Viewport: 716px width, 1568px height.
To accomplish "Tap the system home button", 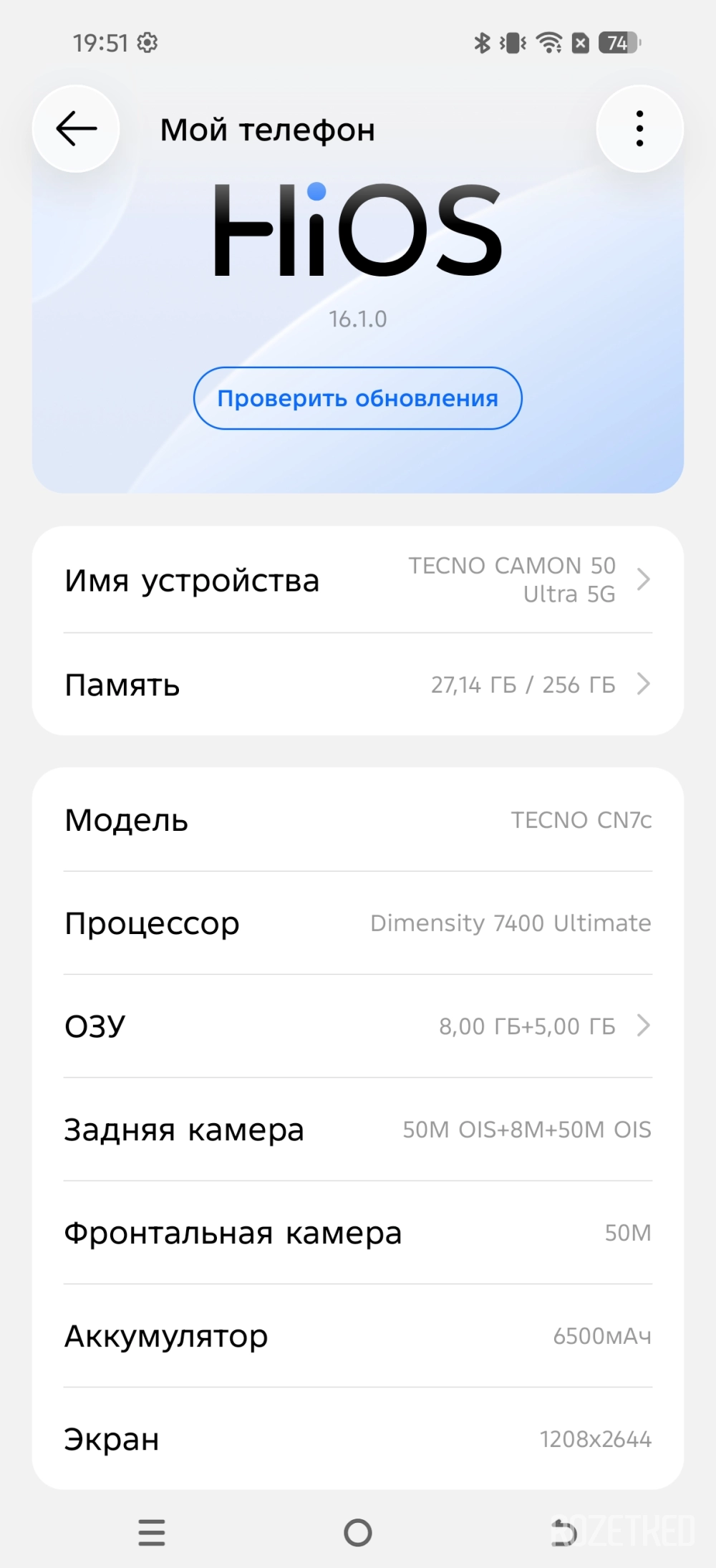I will [x=357, y=1533].
